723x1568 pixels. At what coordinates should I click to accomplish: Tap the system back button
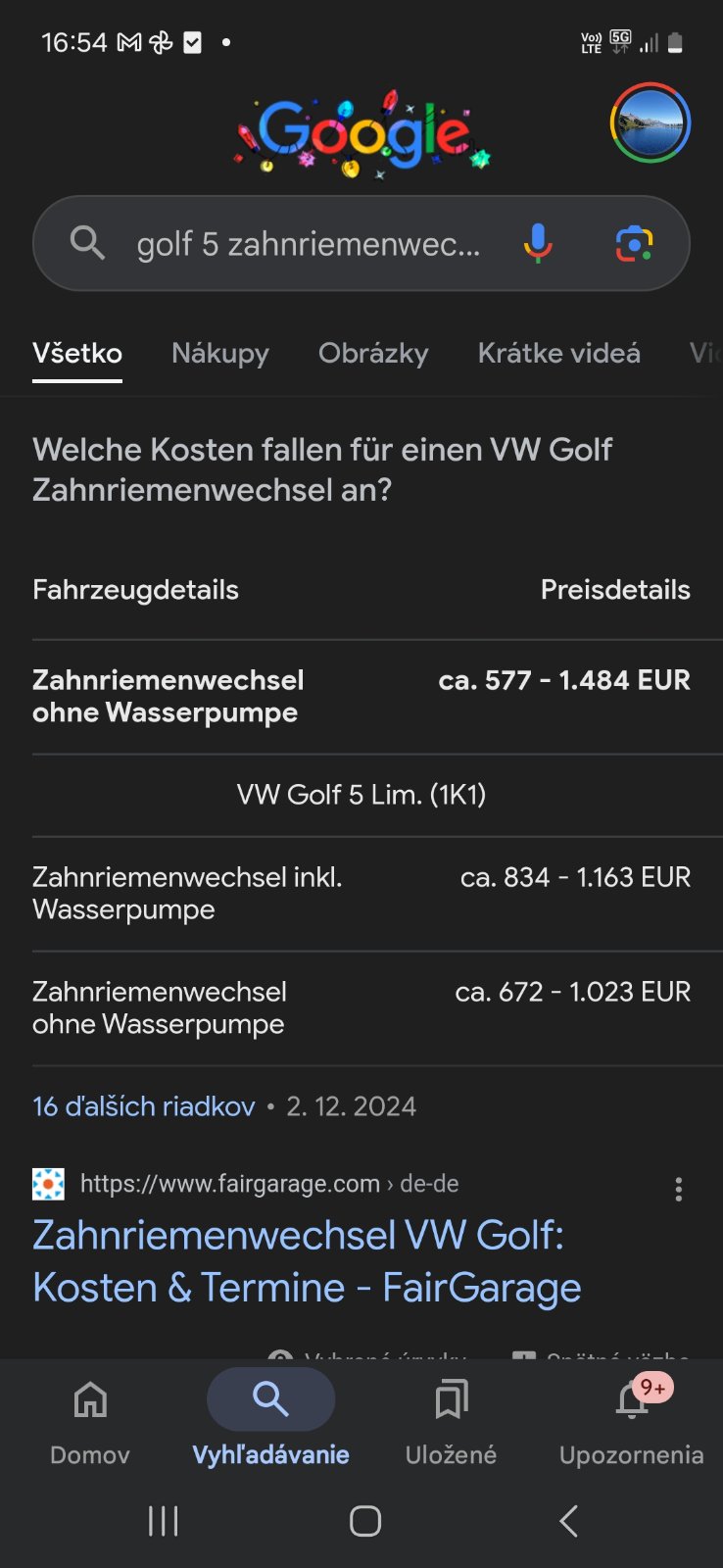pyautogui.click(x=568, y=1521)
